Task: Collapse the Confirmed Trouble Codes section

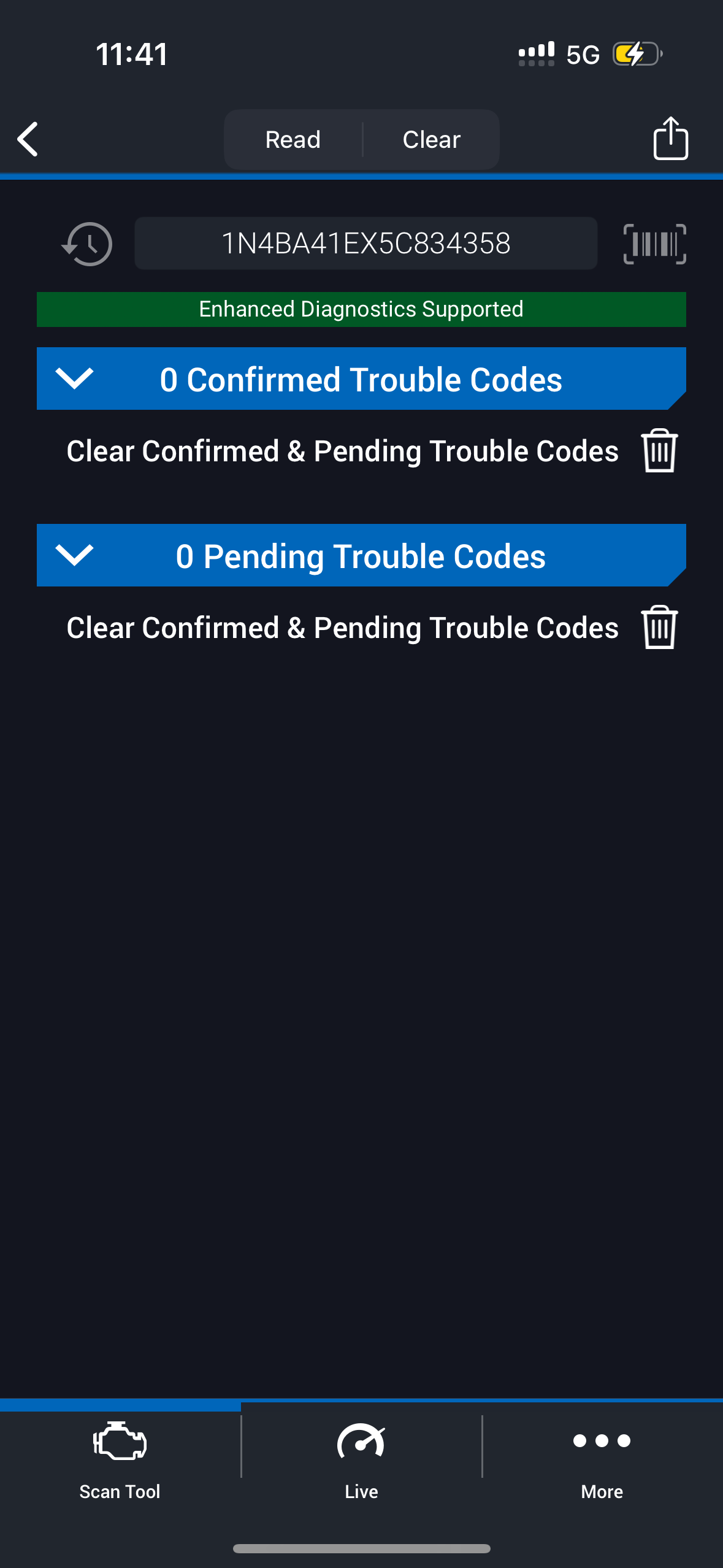Action: [x=74, y=379]
